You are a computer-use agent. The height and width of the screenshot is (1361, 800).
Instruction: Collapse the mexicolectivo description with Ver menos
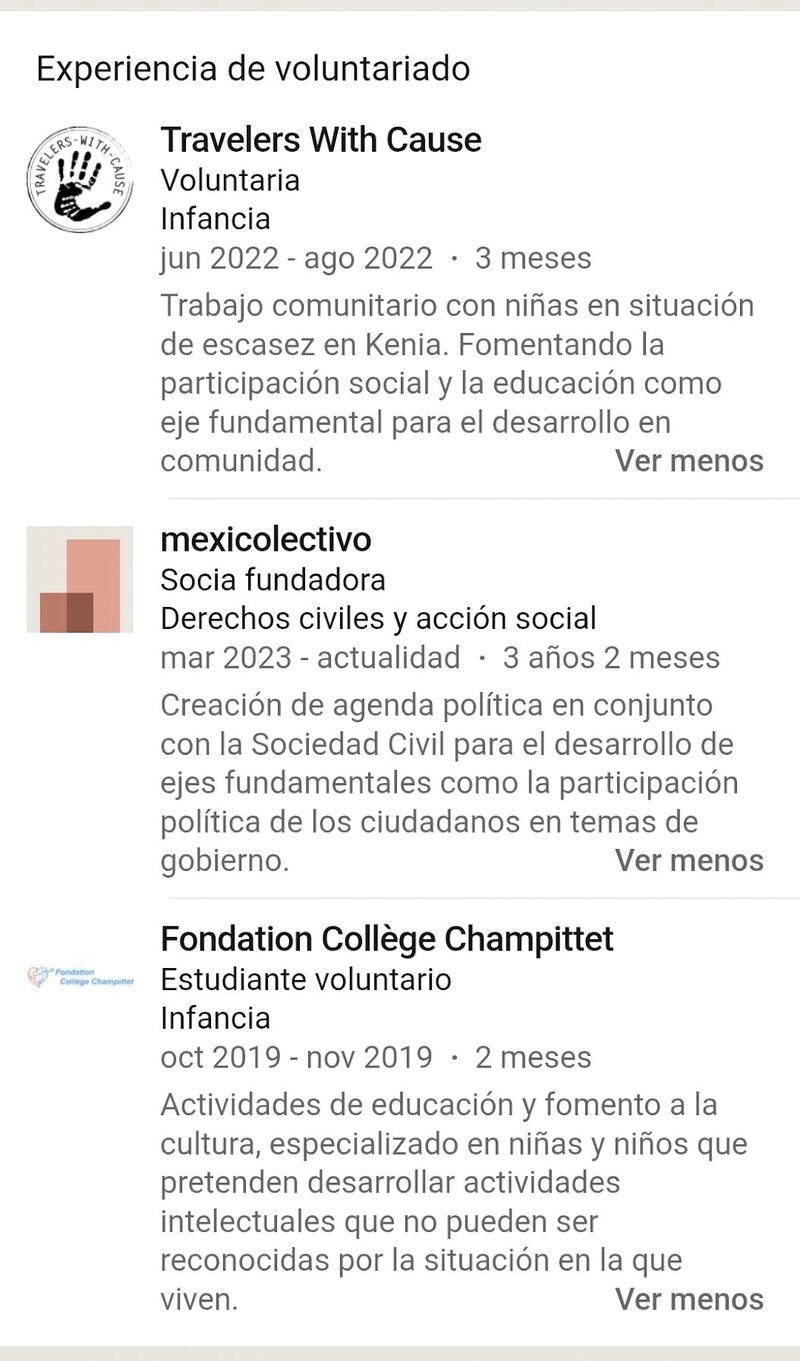tap(689, 861)
